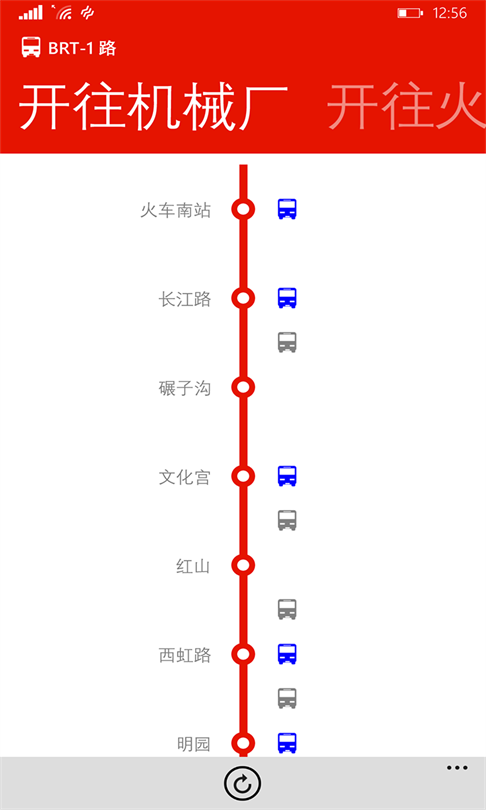Switch to the 开往火 direction tab
Image resolution: width=486 pixels, height=810 pixels.
click(406, 108)
